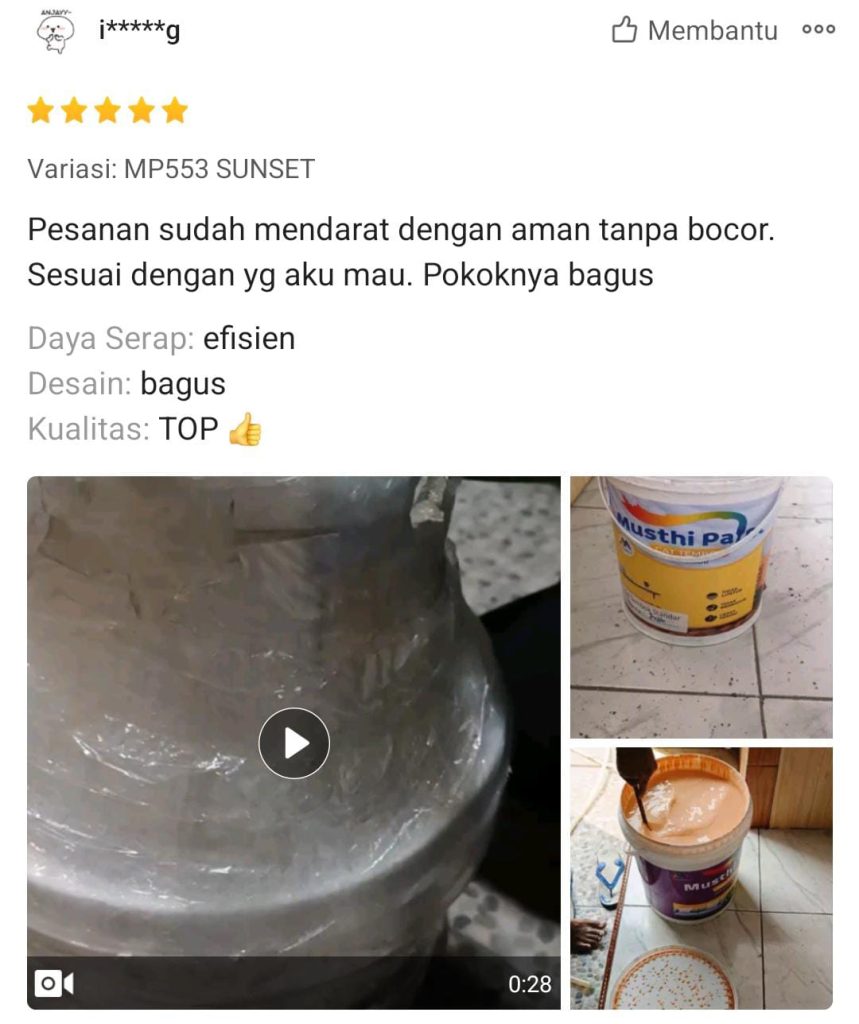Play the 0:28 review video
Screen dimensions: 859x1024
coord(294,743)
